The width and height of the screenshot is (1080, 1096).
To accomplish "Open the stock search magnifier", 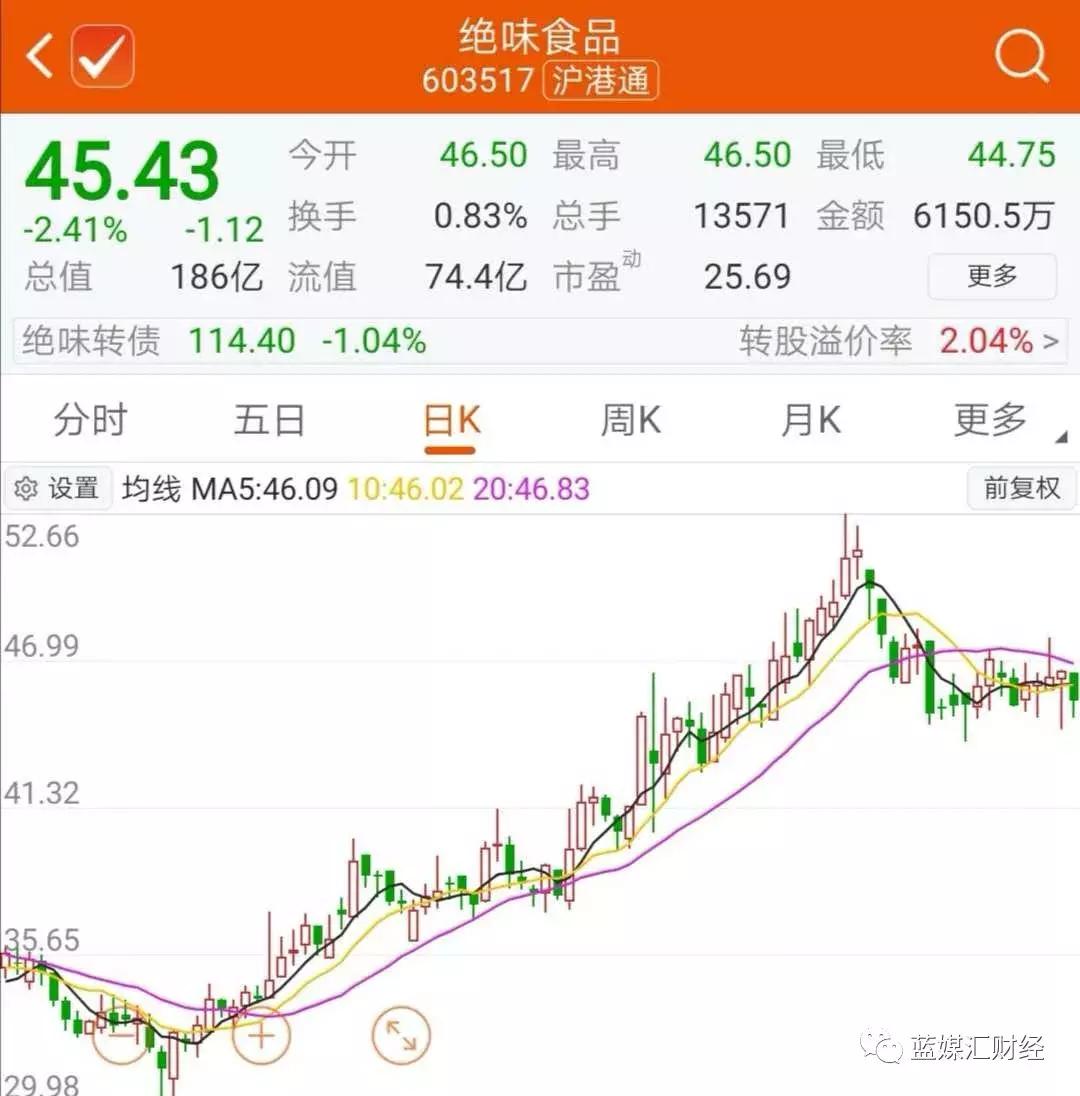I will coord(1020,55).
